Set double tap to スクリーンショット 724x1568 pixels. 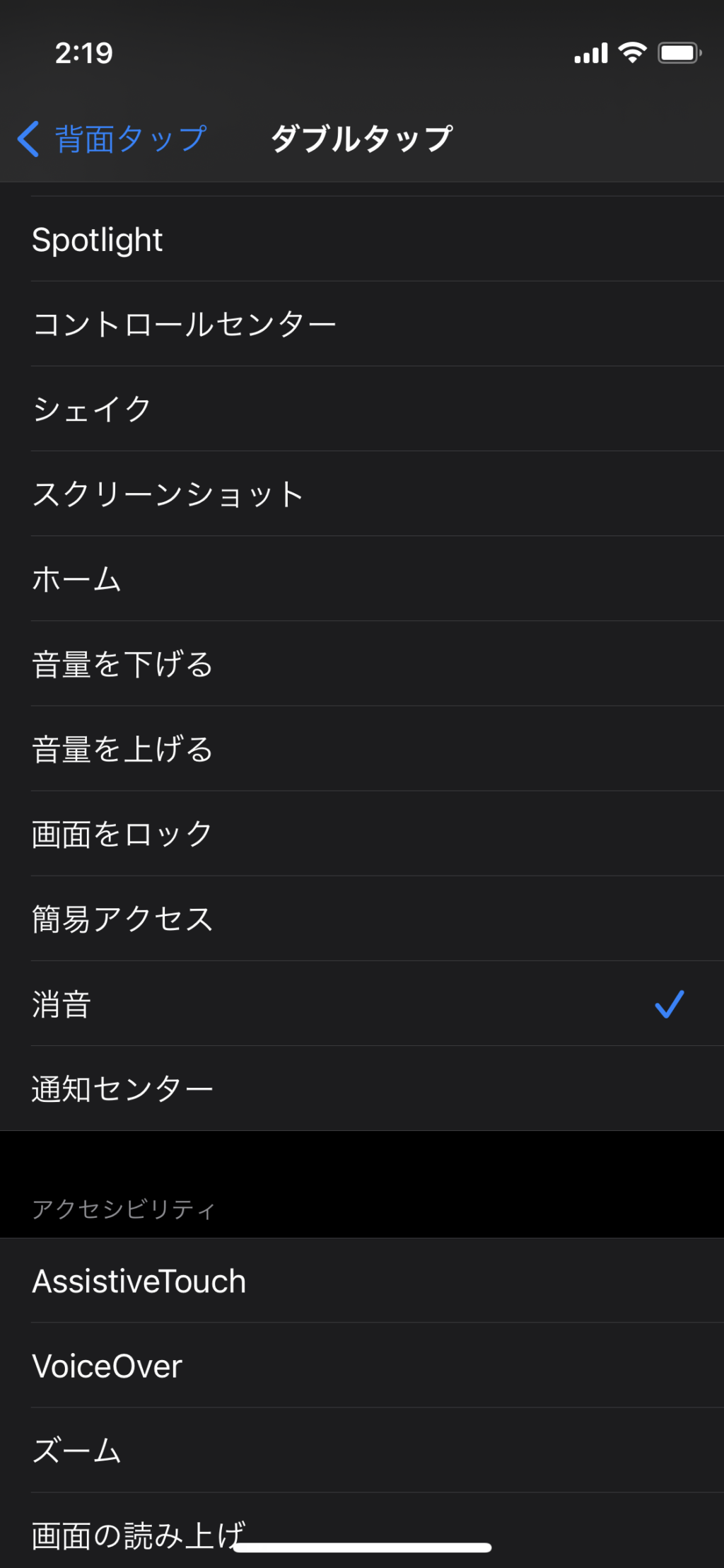362,494
